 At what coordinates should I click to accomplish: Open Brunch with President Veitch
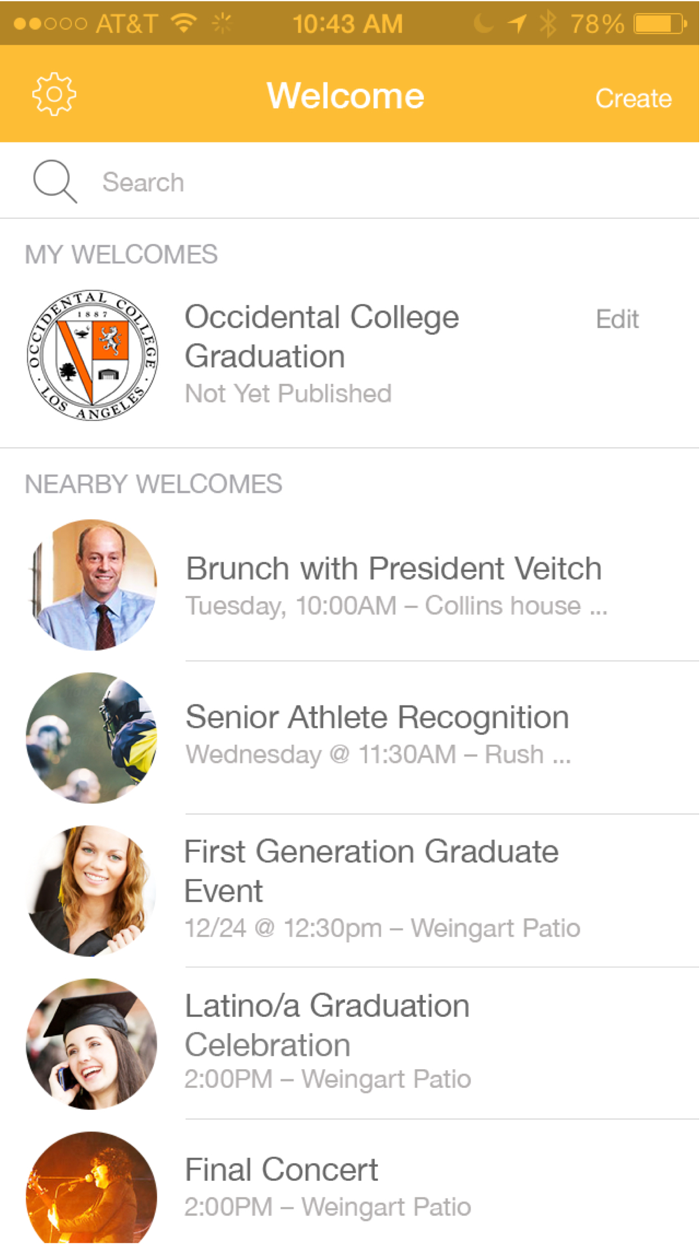coord(393,585)
